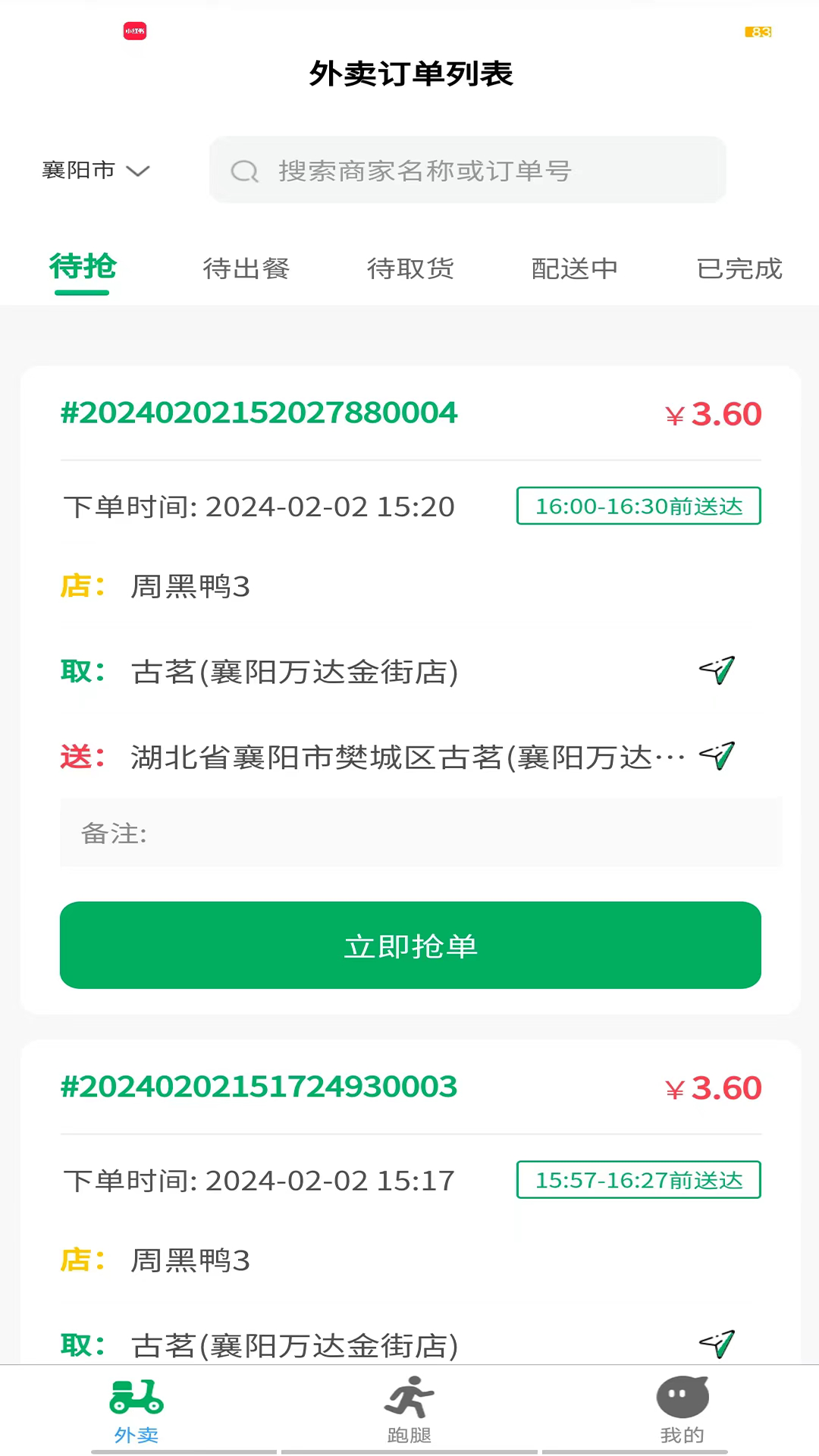
Task: Switch to the 待出餐 tab
Action: coord(246,268)
